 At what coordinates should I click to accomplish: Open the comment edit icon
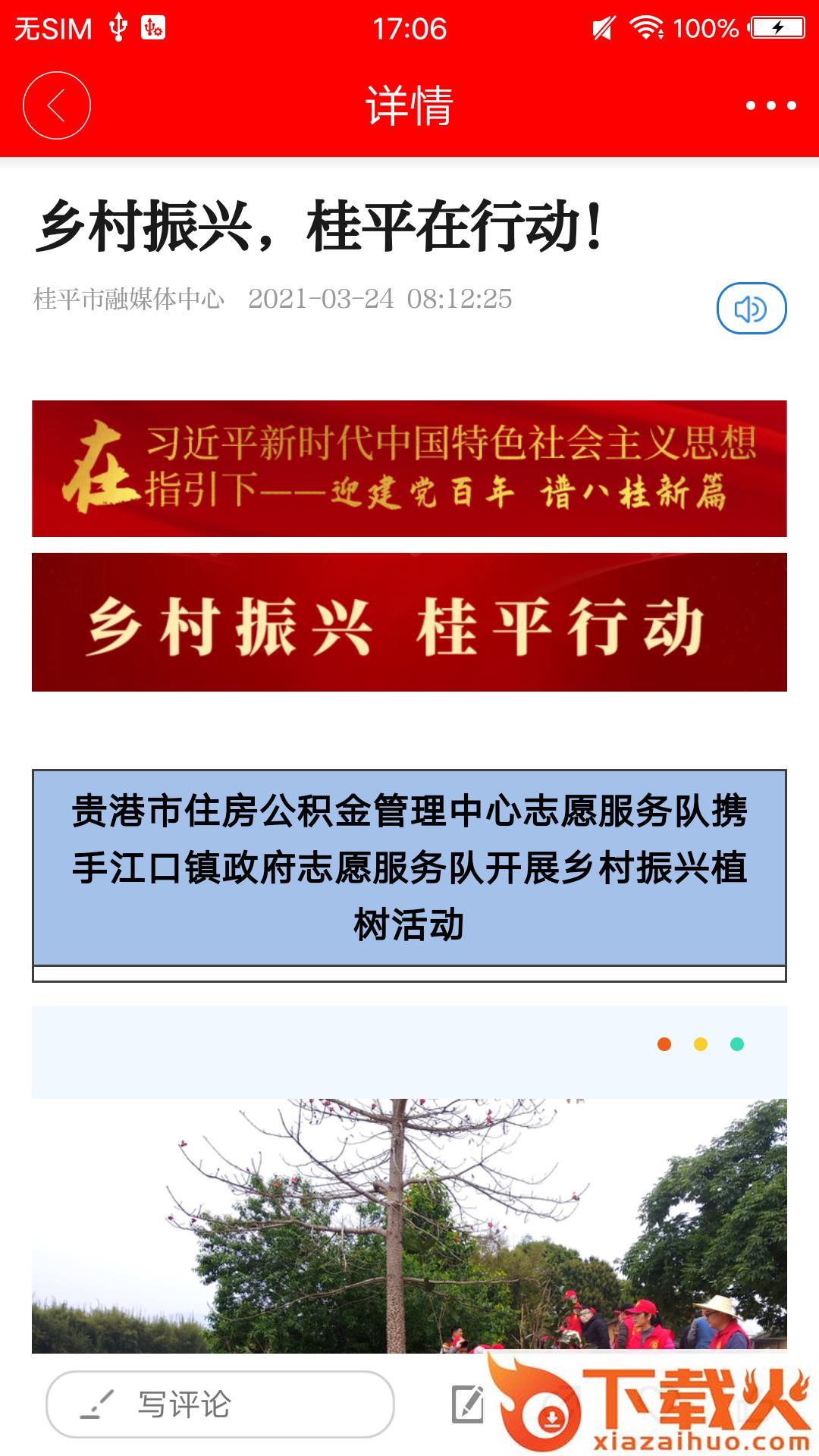[x=468, y=1404]
